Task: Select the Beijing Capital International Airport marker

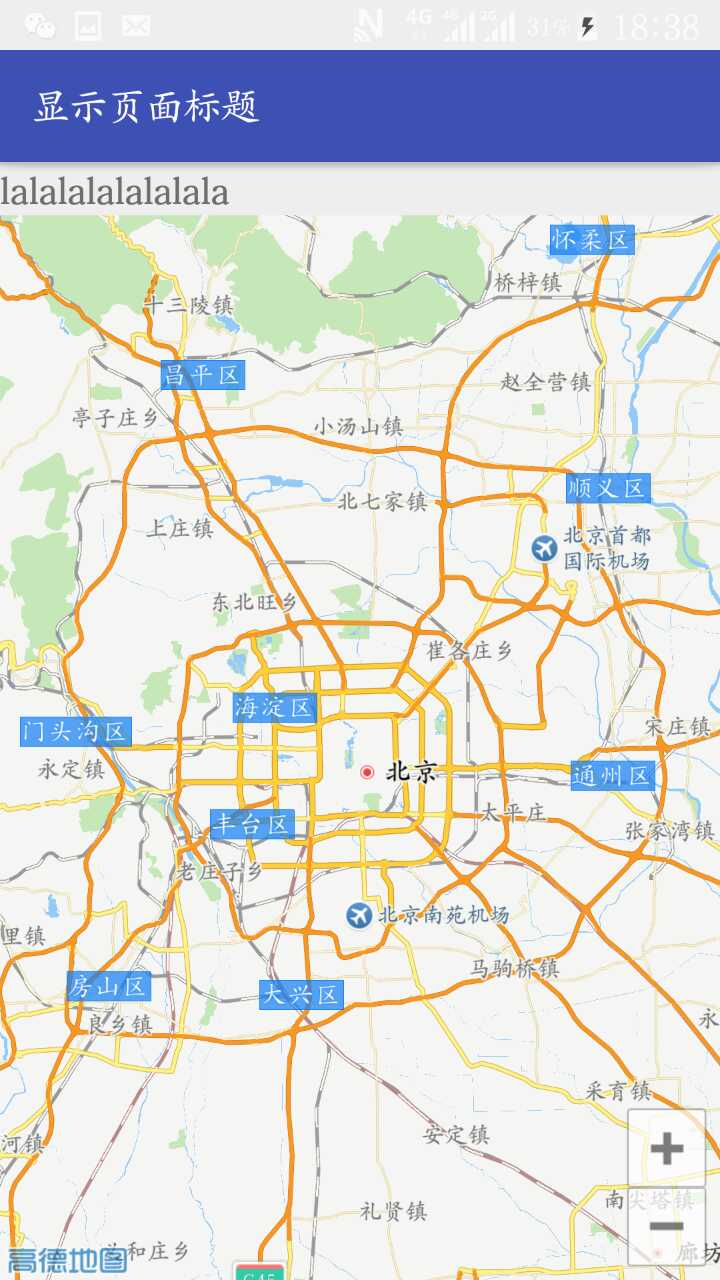Action: (543, 547)
